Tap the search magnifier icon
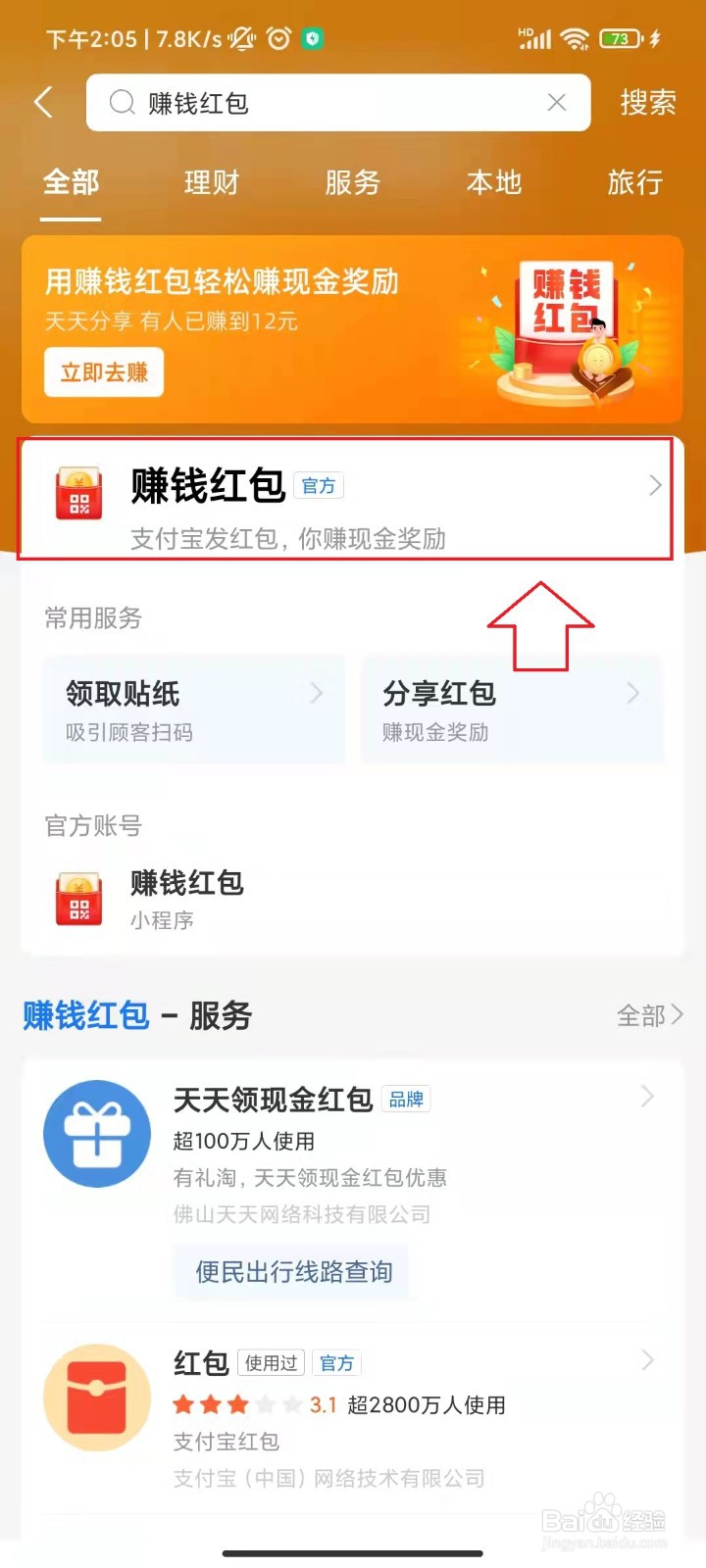The image size is (706, 1568). (x=121, y=102)
